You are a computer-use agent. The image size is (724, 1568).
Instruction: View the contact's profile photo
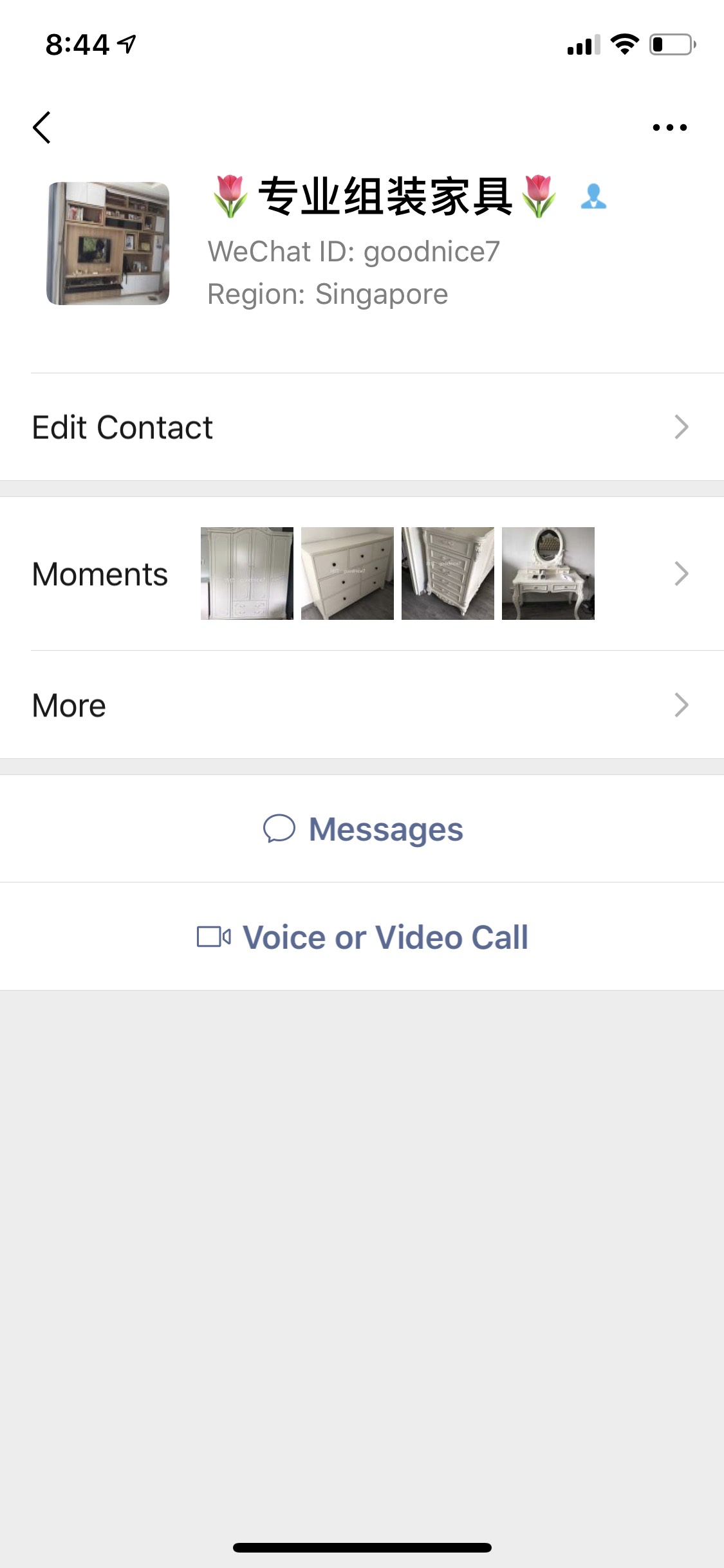click(108, 243)
